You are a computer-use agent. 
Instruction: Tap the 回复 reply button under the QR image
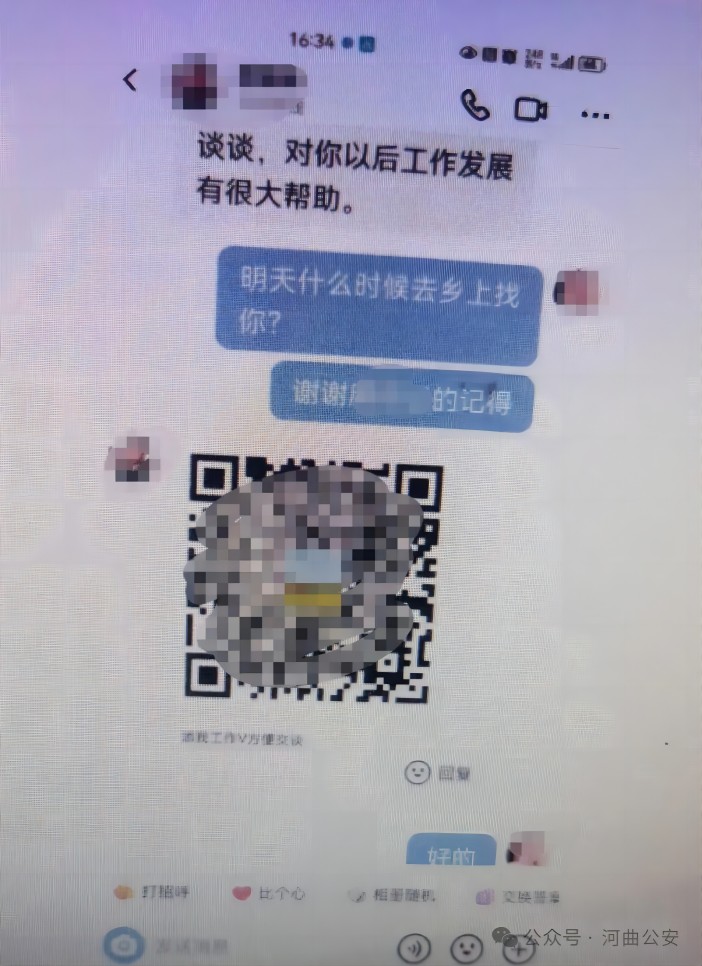tap(437, 772)
